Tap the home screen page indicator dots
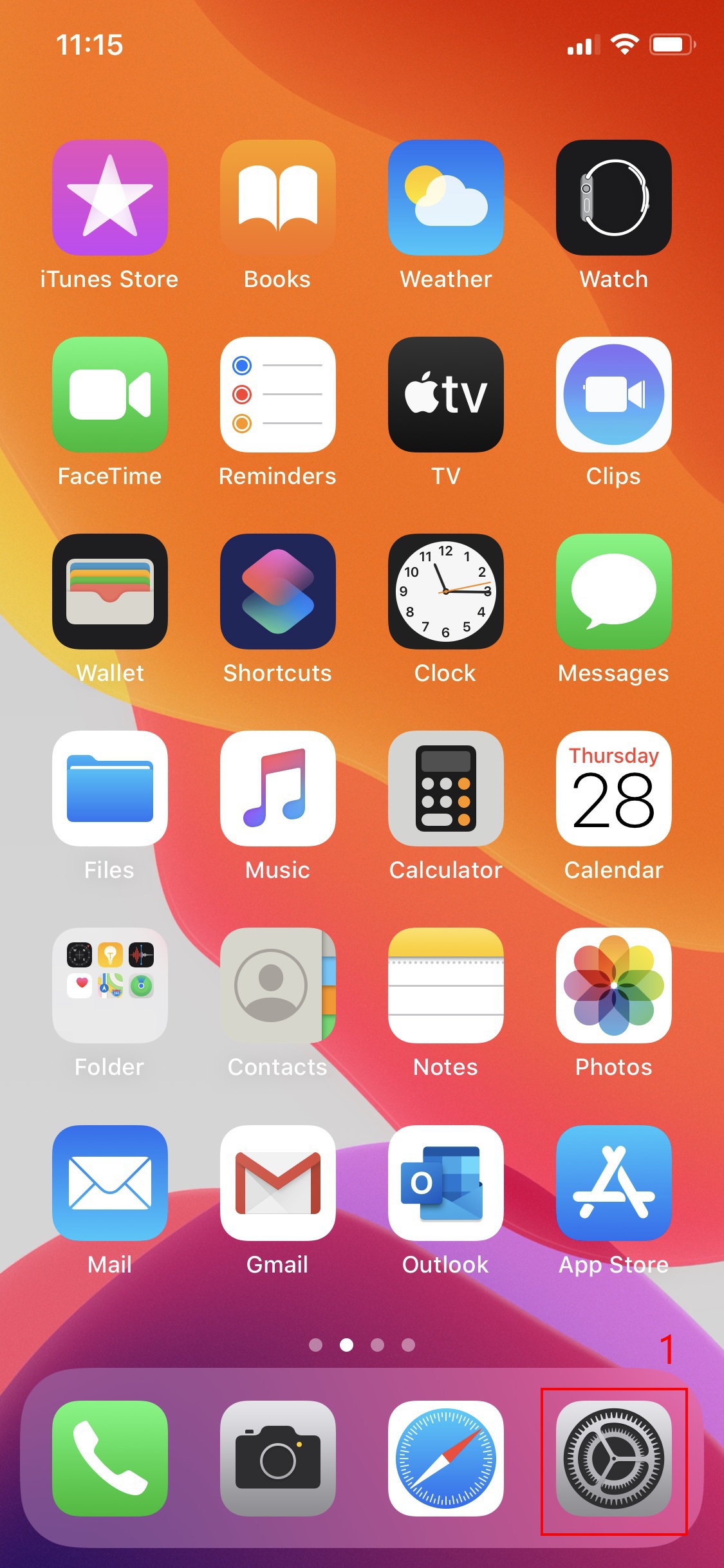 tap(362, 1345)
